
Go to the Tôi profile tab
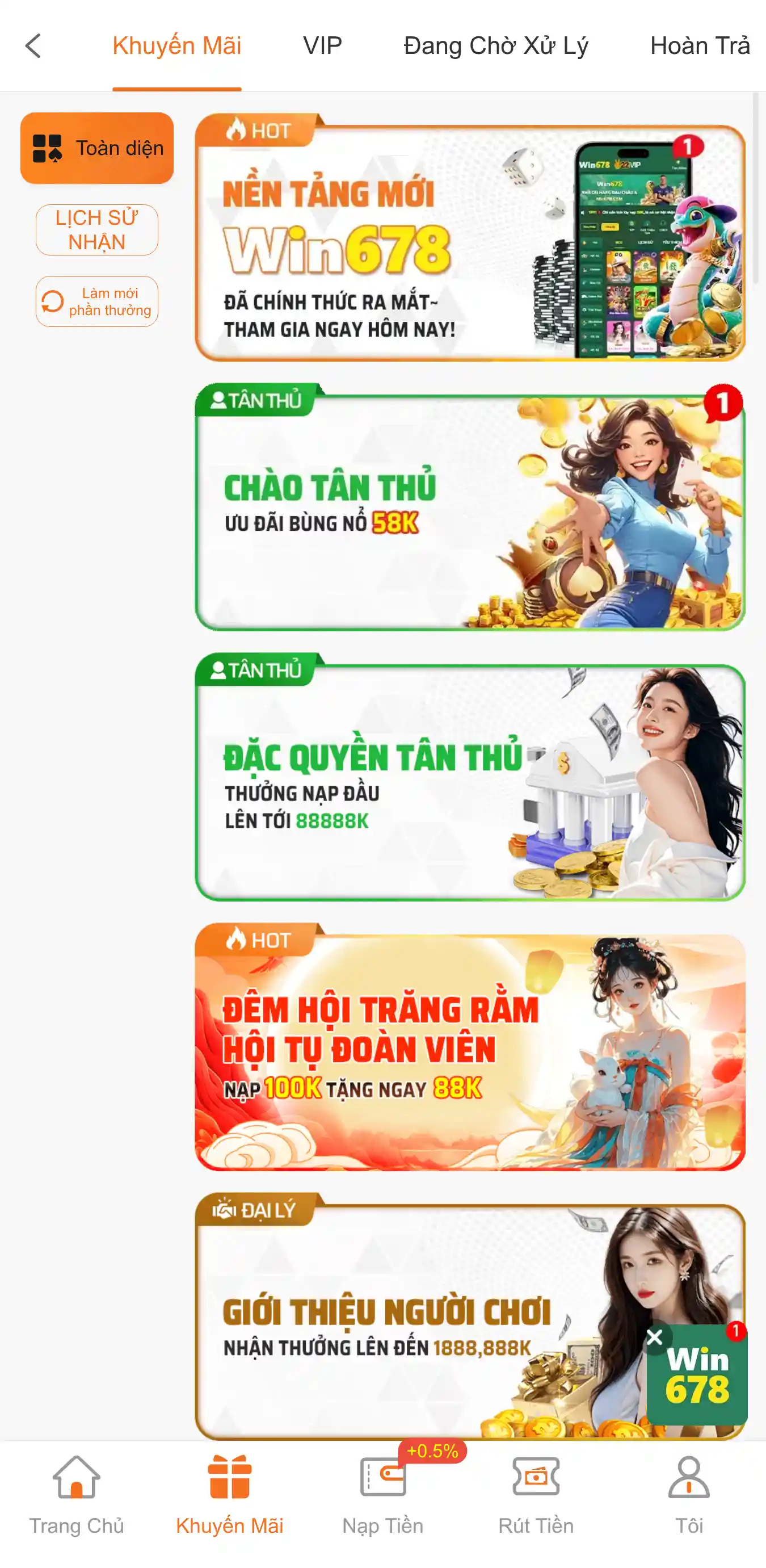tap(689, 1491)
